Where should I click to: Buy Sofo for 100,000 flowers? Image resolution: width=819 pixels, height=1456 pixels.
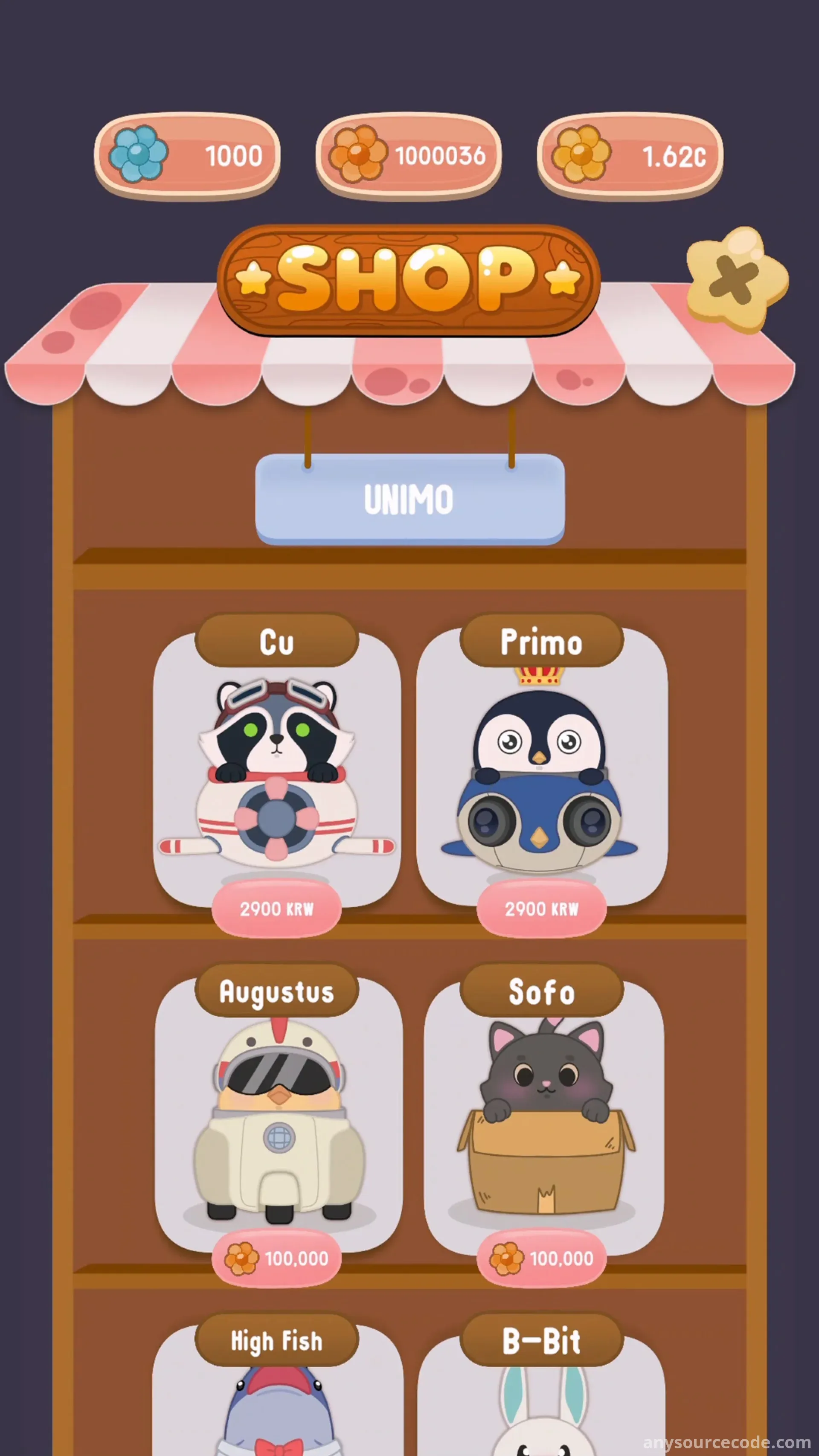point(541,1258)
